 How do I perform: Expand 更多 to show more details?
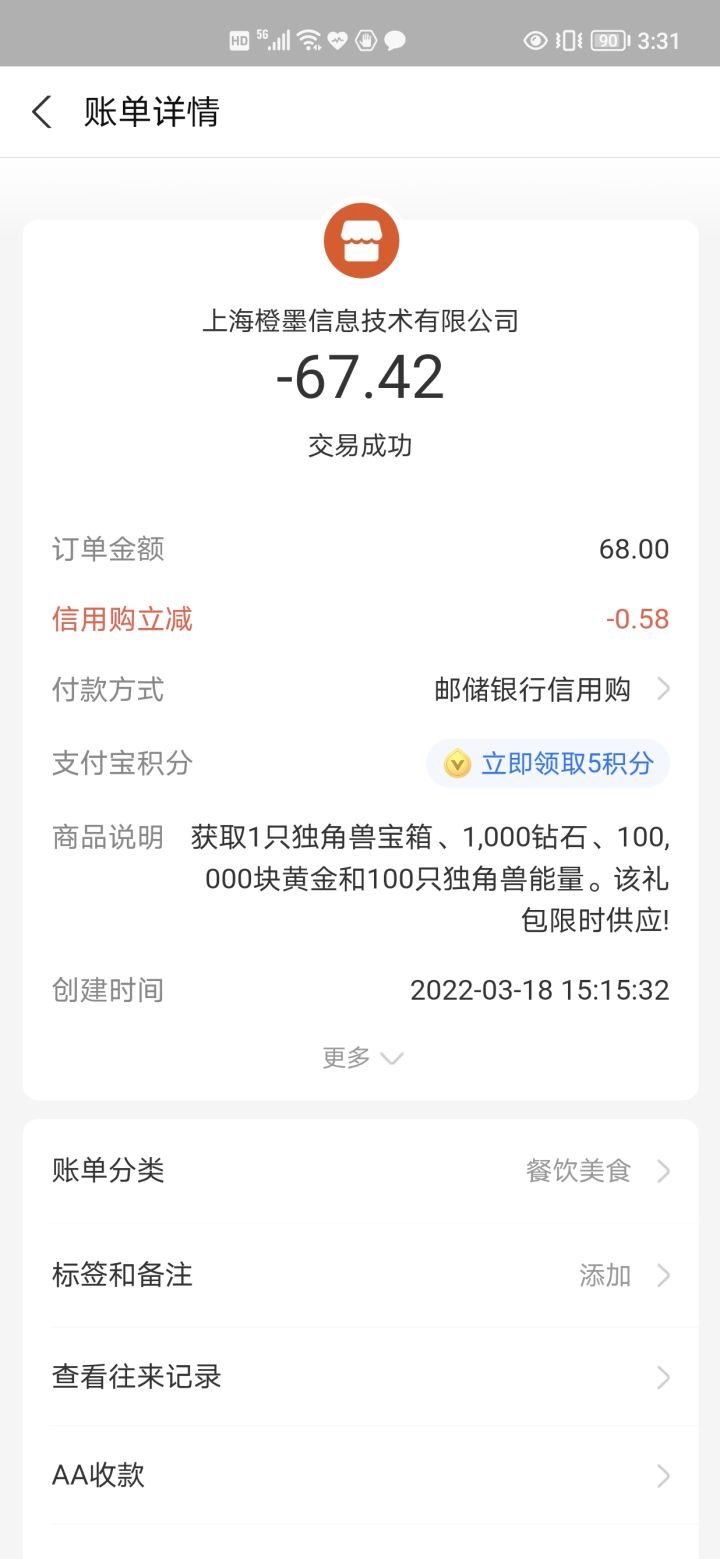(x=361, y=1058)
